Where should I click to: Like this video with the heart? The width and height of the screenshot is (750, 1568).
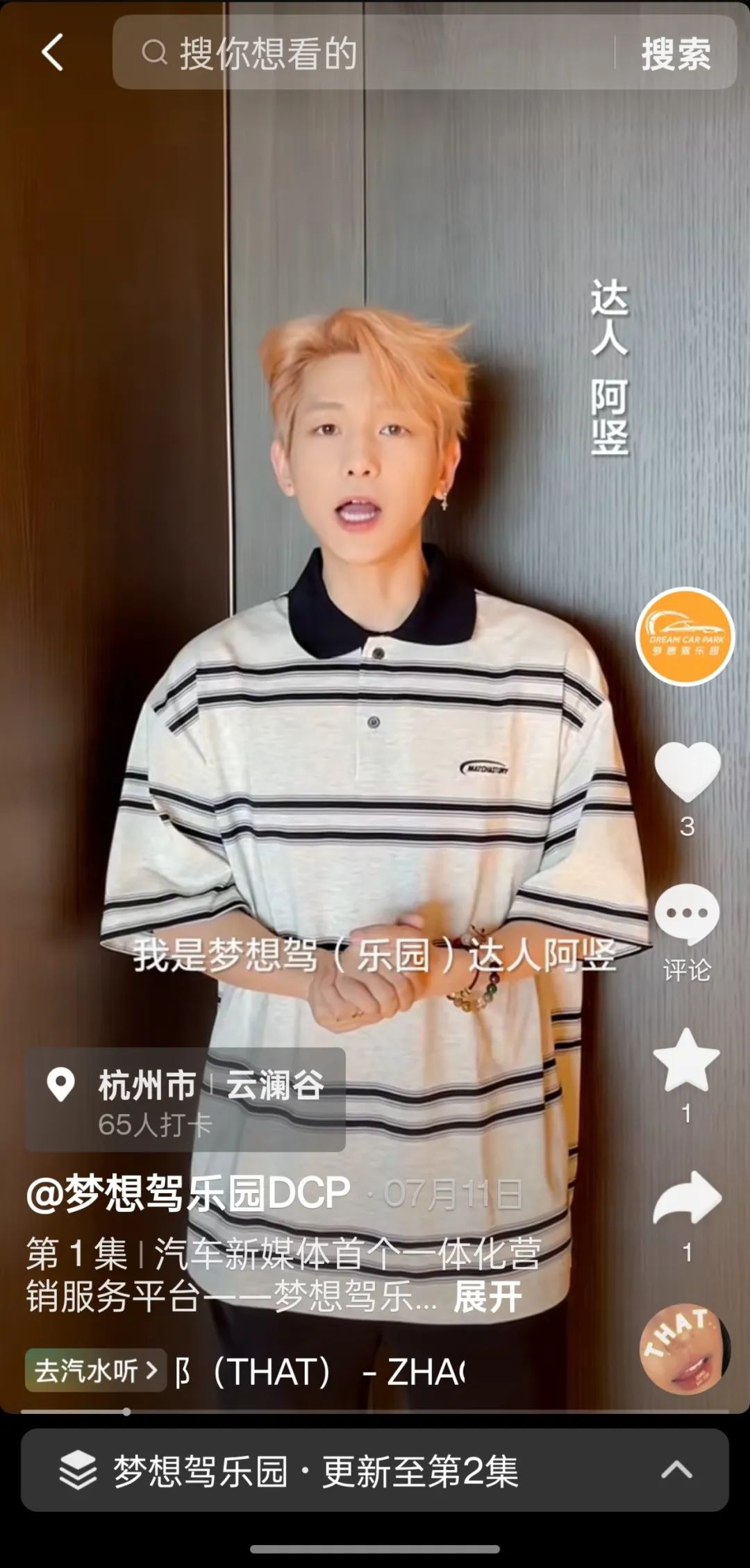tap(687, 772)
